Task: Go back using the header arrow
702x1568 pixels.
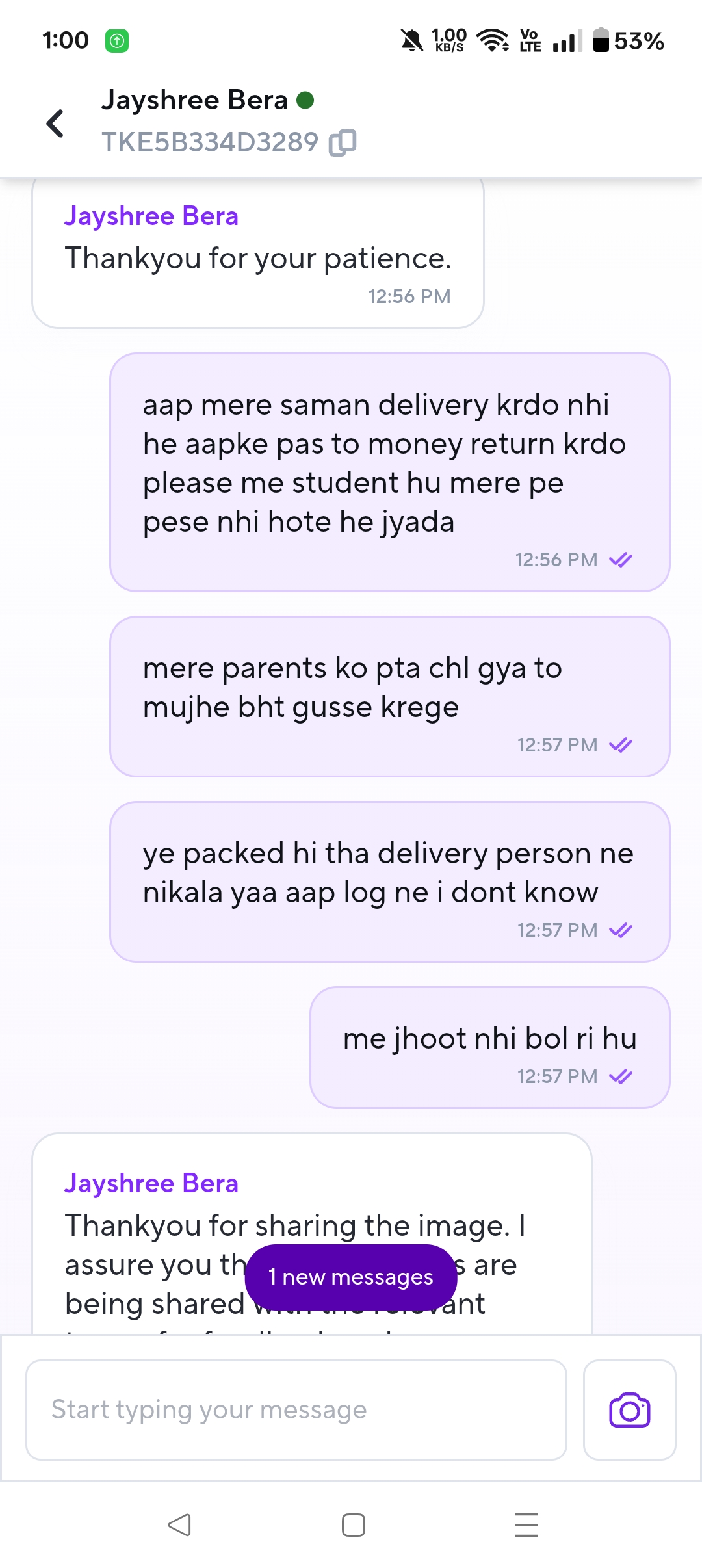Action: point(55,123)
